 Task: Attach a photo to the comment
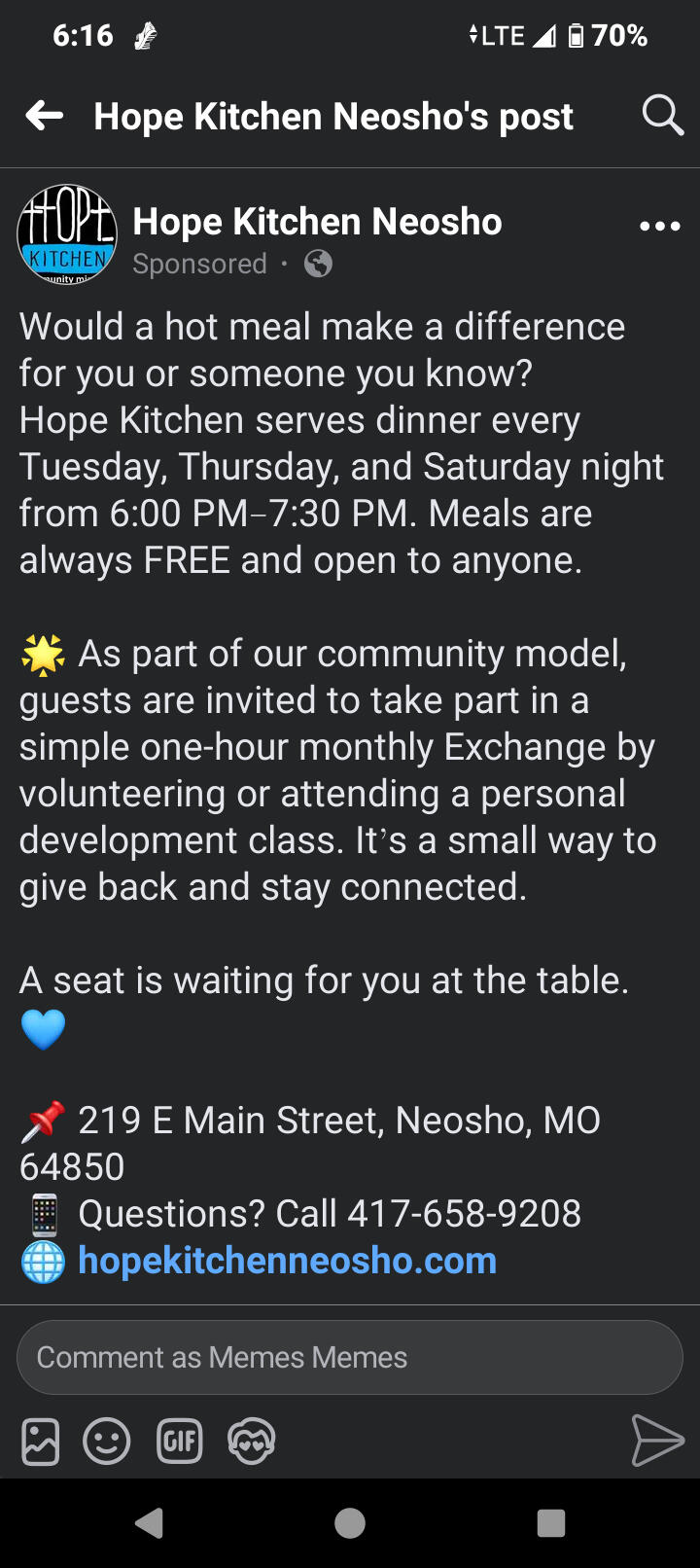pyautogui.click(x=41, y=1441)
